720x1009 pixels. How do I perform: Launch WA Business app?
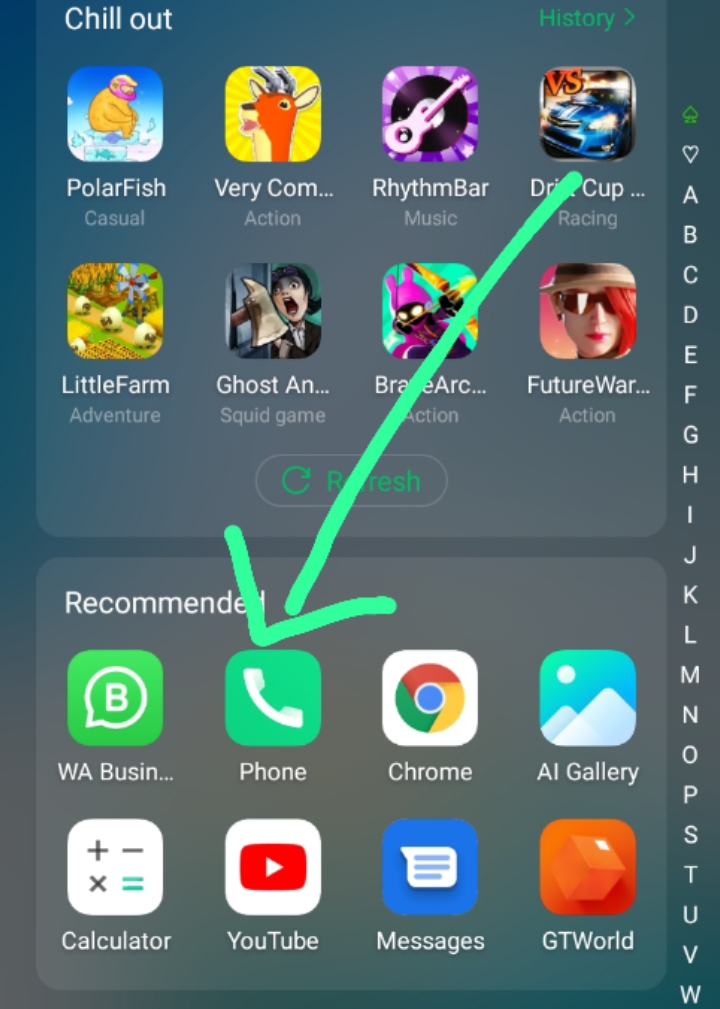[115, 698]
